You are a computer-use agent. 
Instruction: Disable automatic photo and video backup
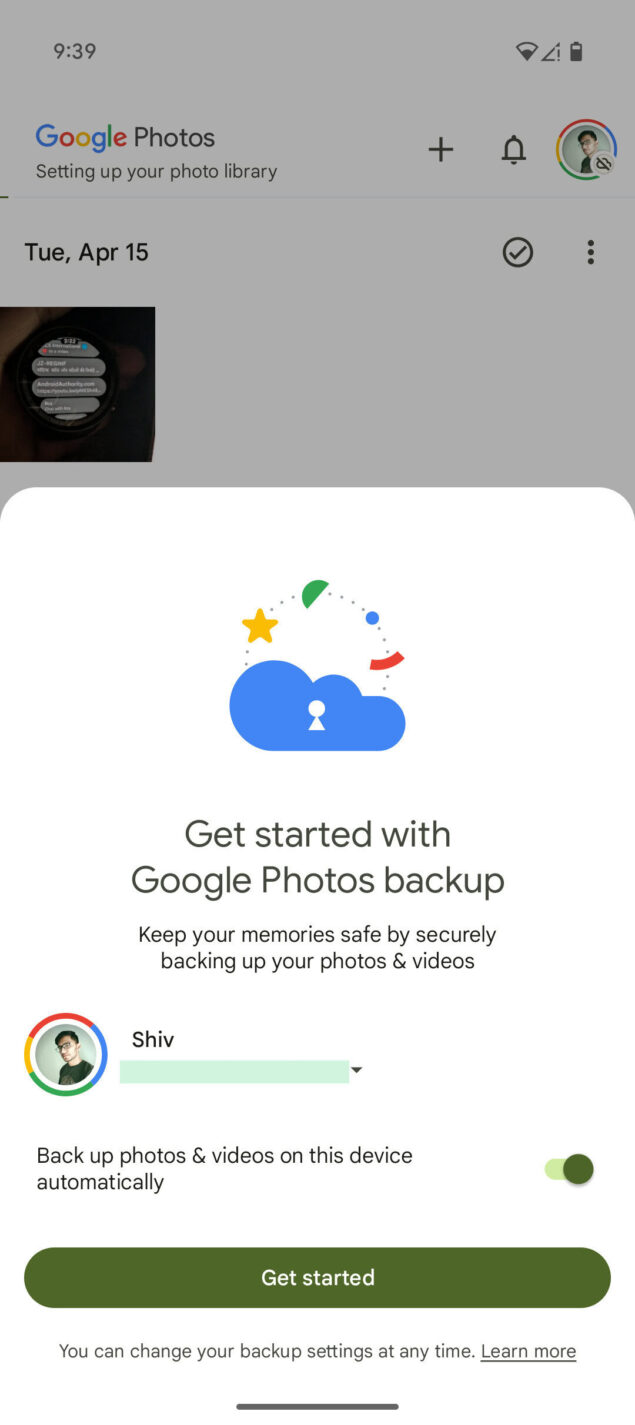click(570, 1168)
